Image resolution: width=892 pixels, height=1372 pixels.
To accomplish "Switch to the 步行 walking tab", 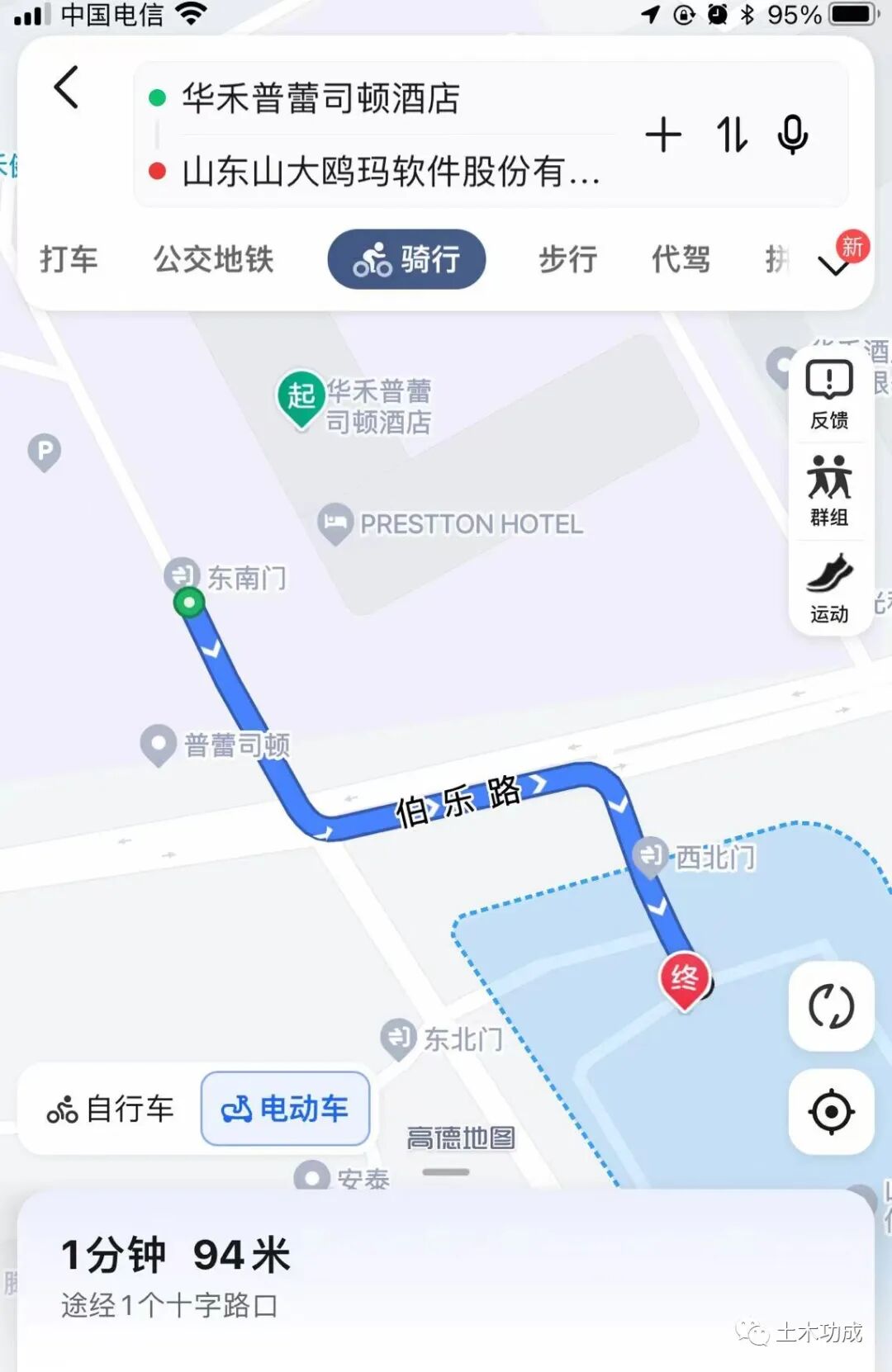I will point(567,259).
